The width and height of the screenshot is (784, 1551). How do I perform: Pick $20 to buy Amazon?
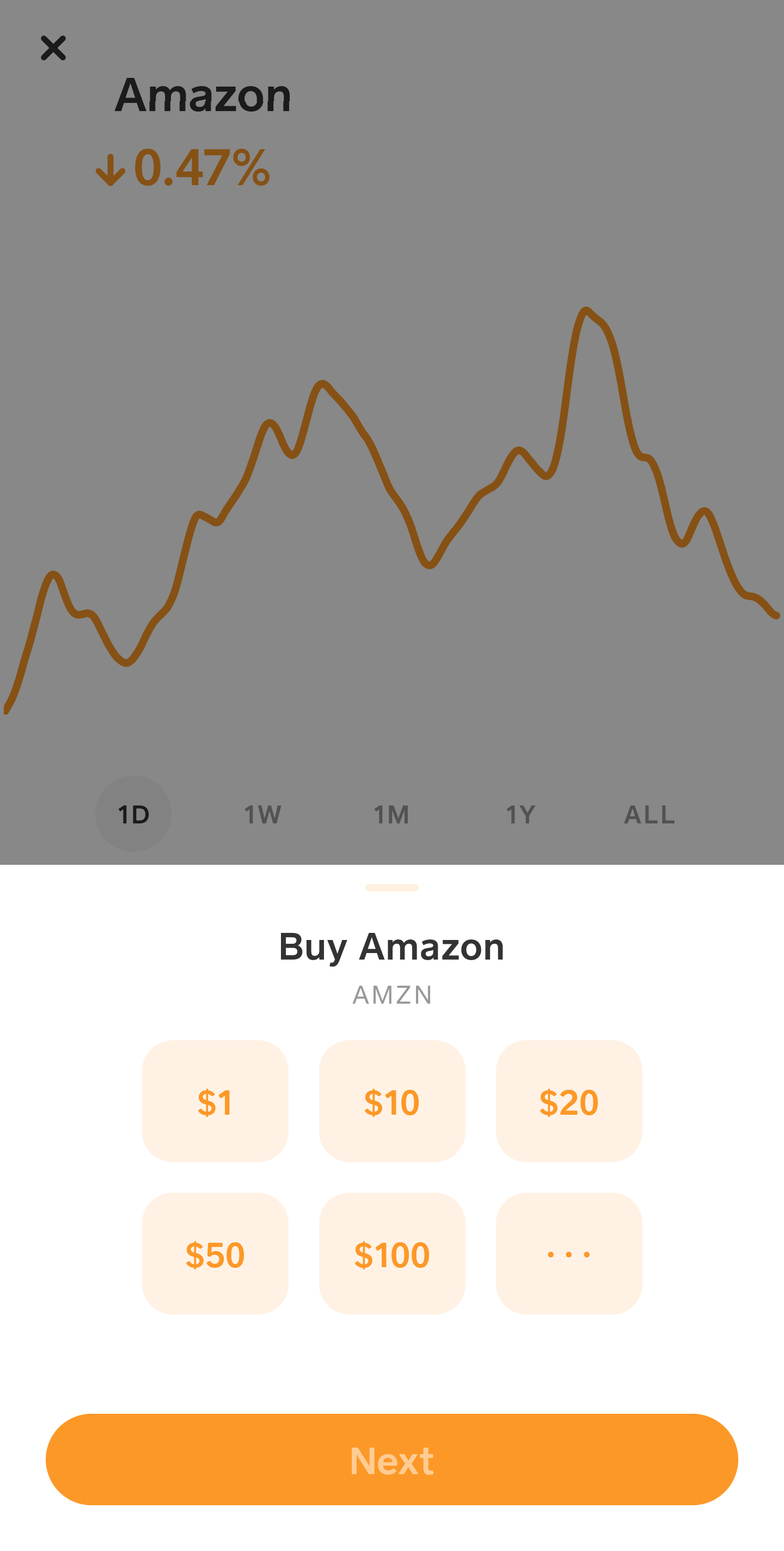click(x=569, y=1101)
